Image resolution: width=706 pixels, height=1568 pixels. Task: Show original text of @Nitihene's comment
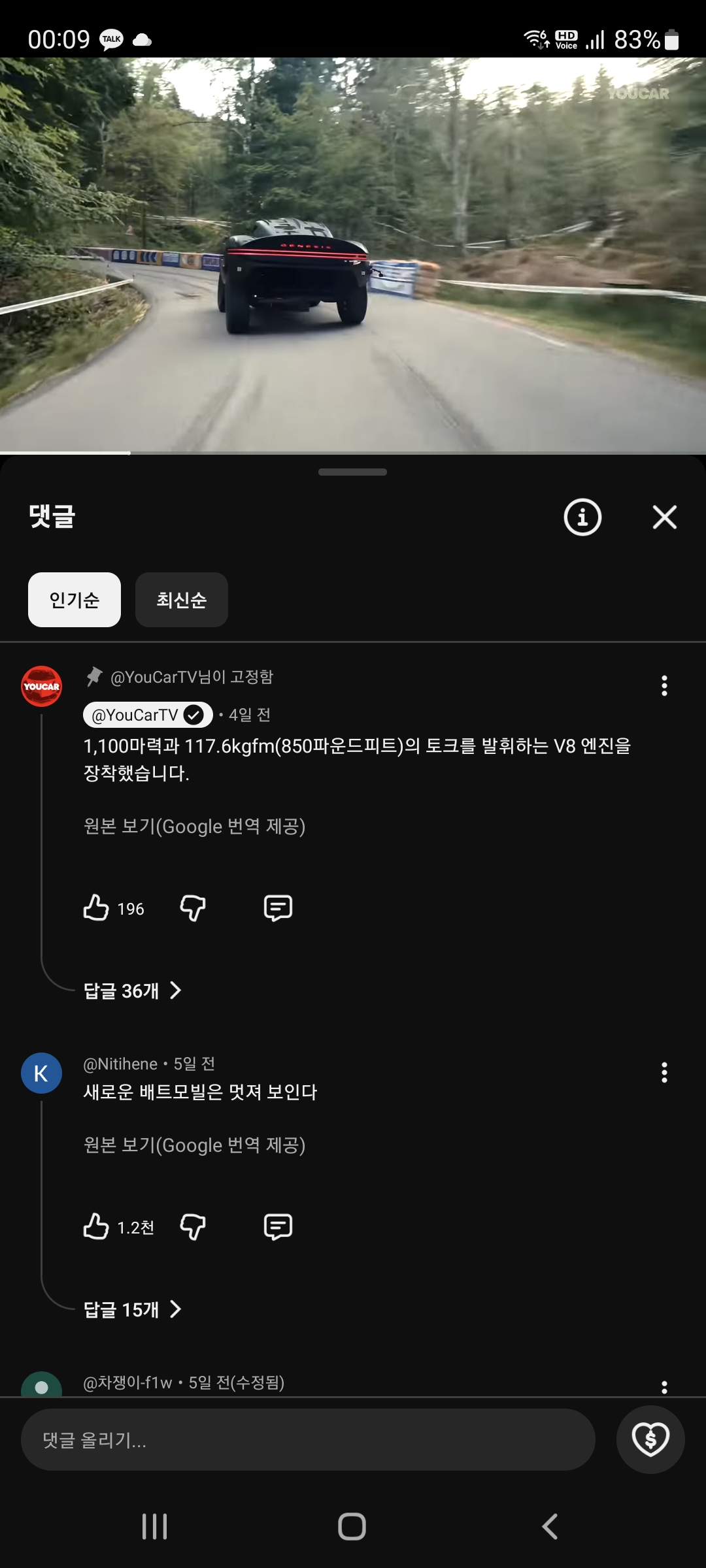[x=195, y=1145]
